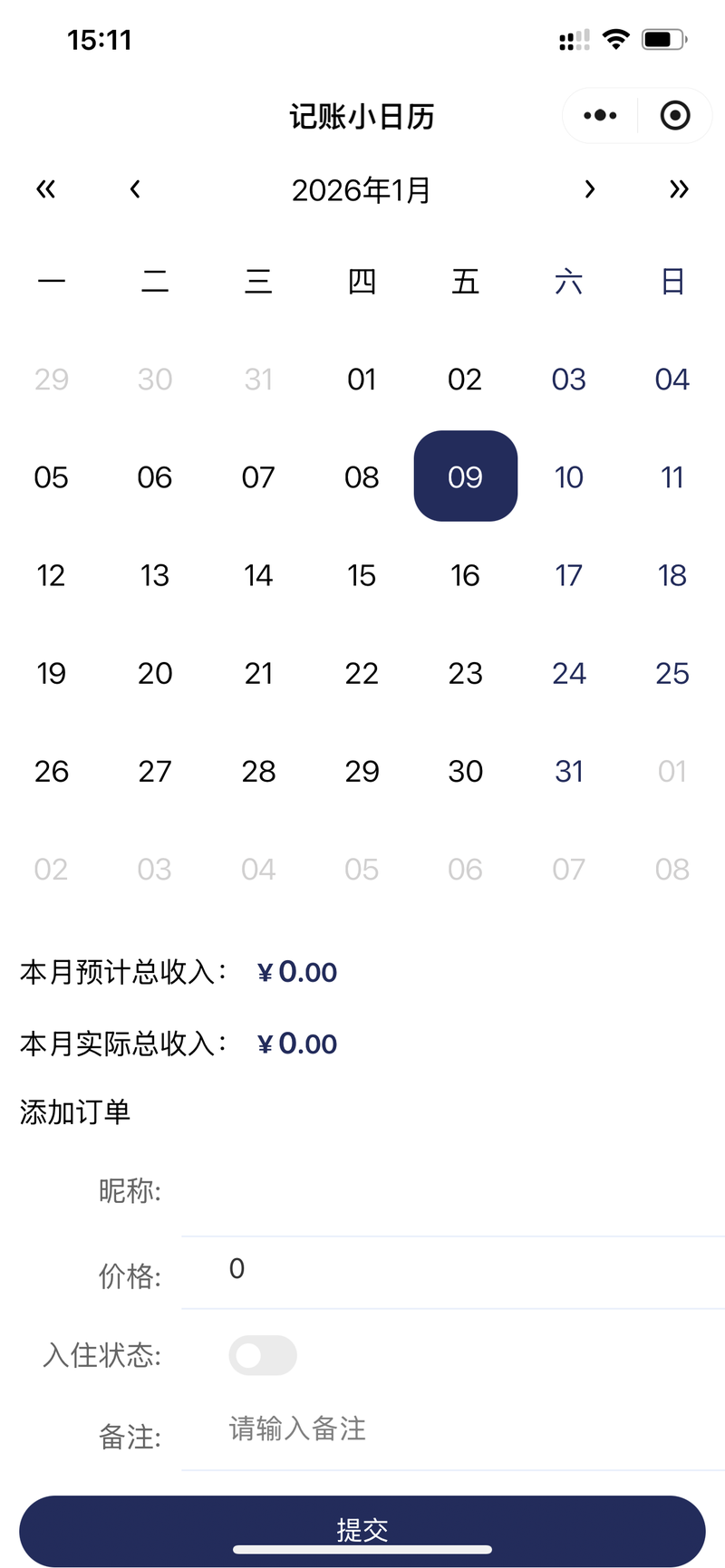Go to the next month
725x1568 pixels.
pyautogui.click(x=590, y=189)
